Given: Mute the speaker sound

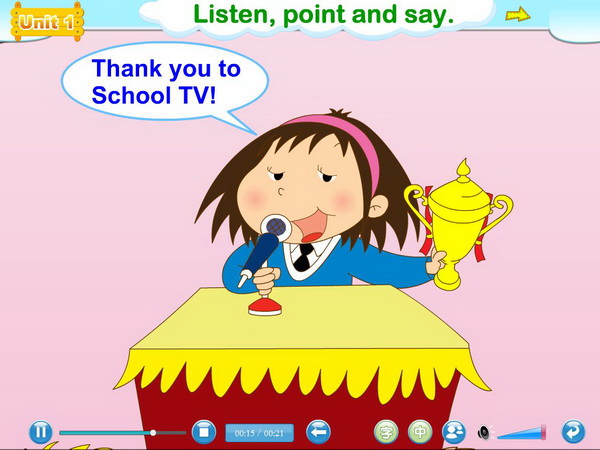Looking at the screenshot, I should [484, 432].
